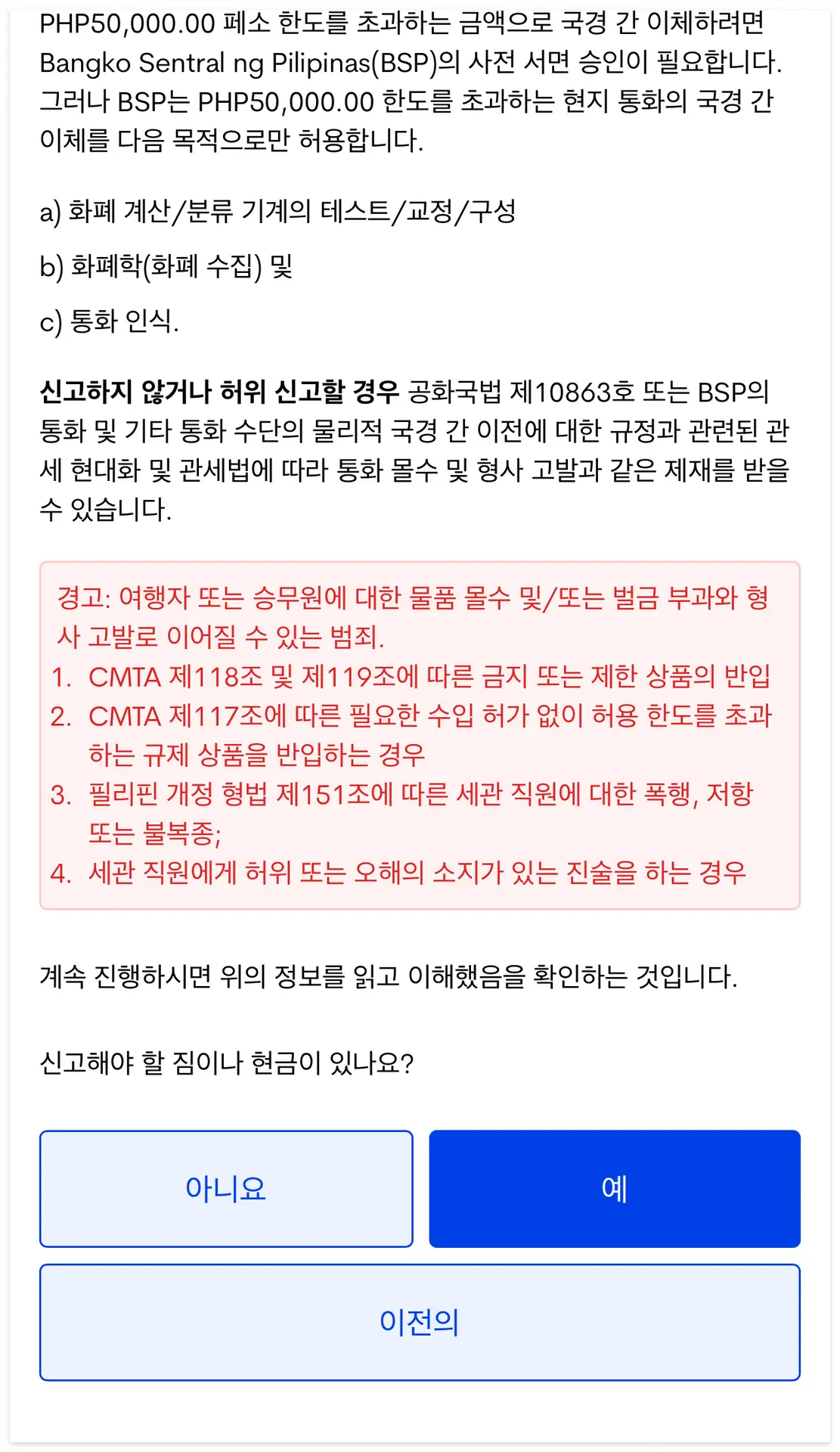Select the 아니요 button

[226, 1188]
